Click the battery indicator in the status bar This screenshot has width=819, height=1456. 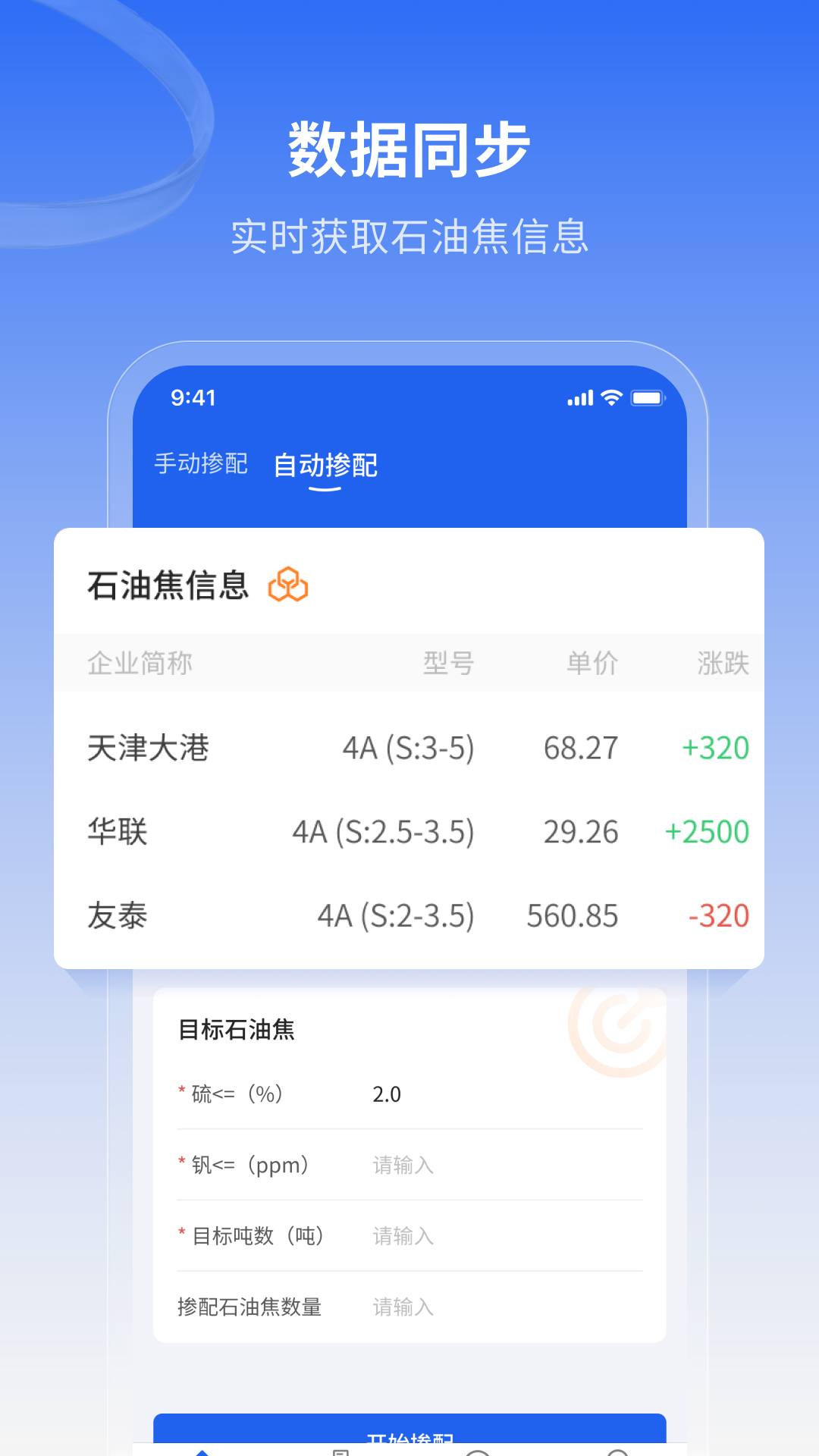point(648,397)
